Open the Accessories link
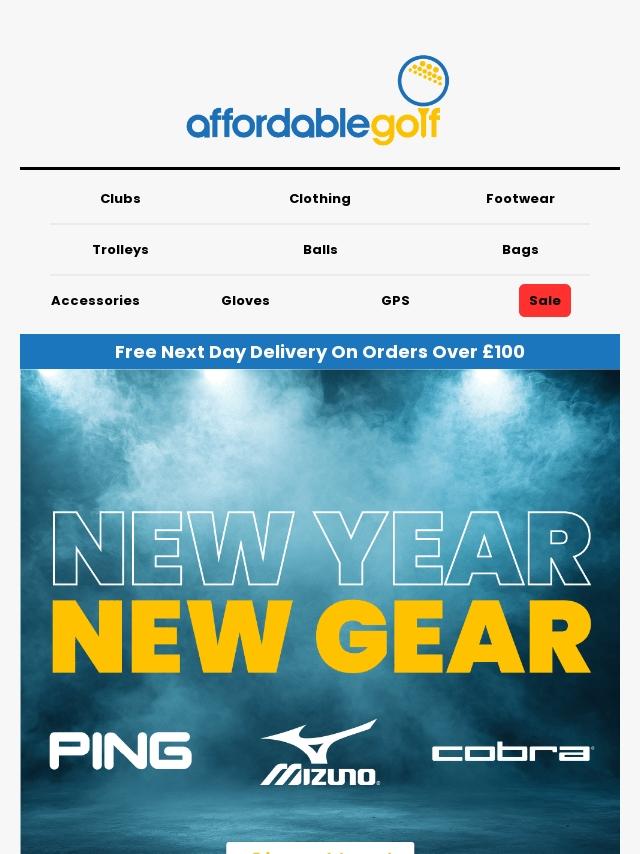This screenshot has width=640, height=854. click(x=95, y=300)
